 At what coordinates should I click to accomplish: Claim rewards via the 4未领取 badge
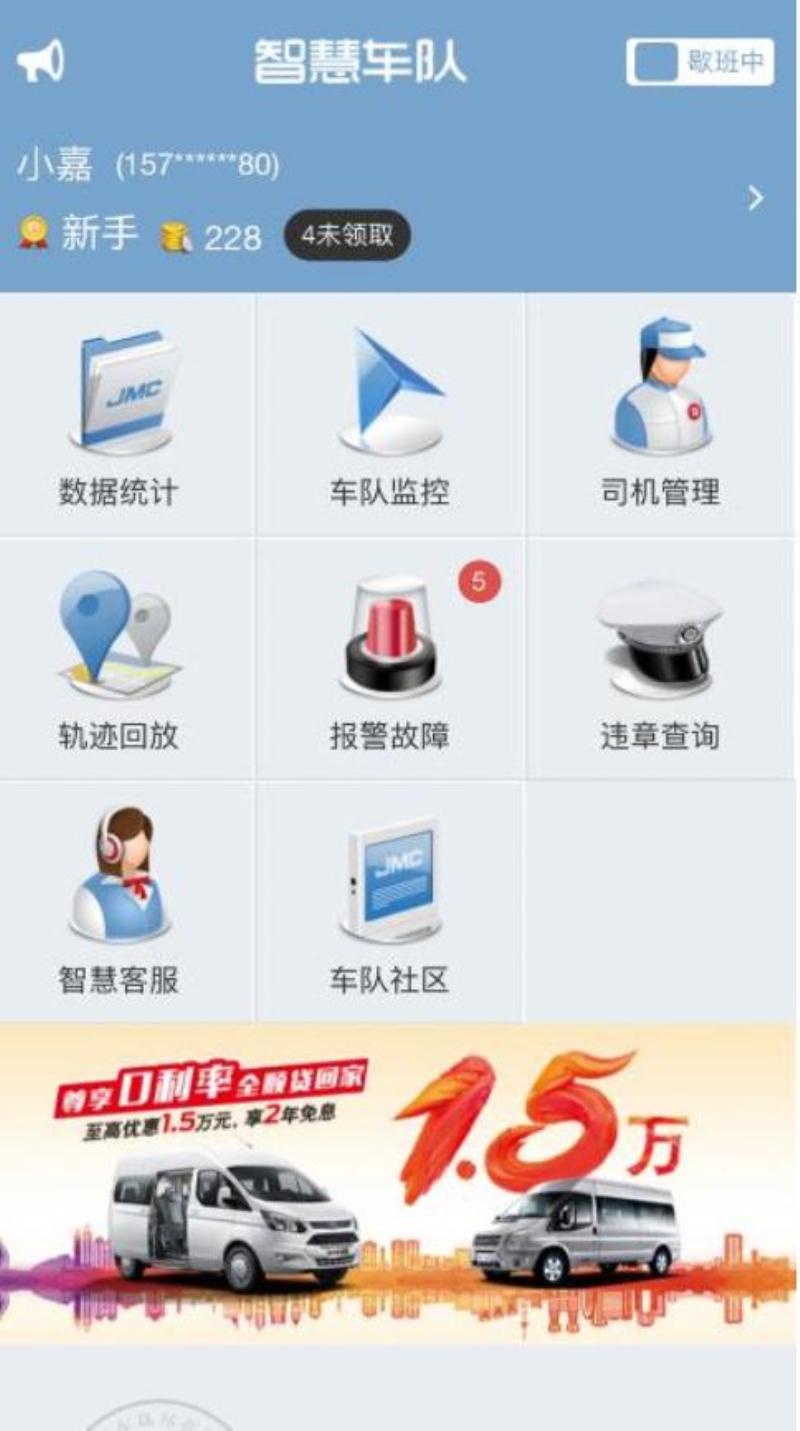click(347, 235)
